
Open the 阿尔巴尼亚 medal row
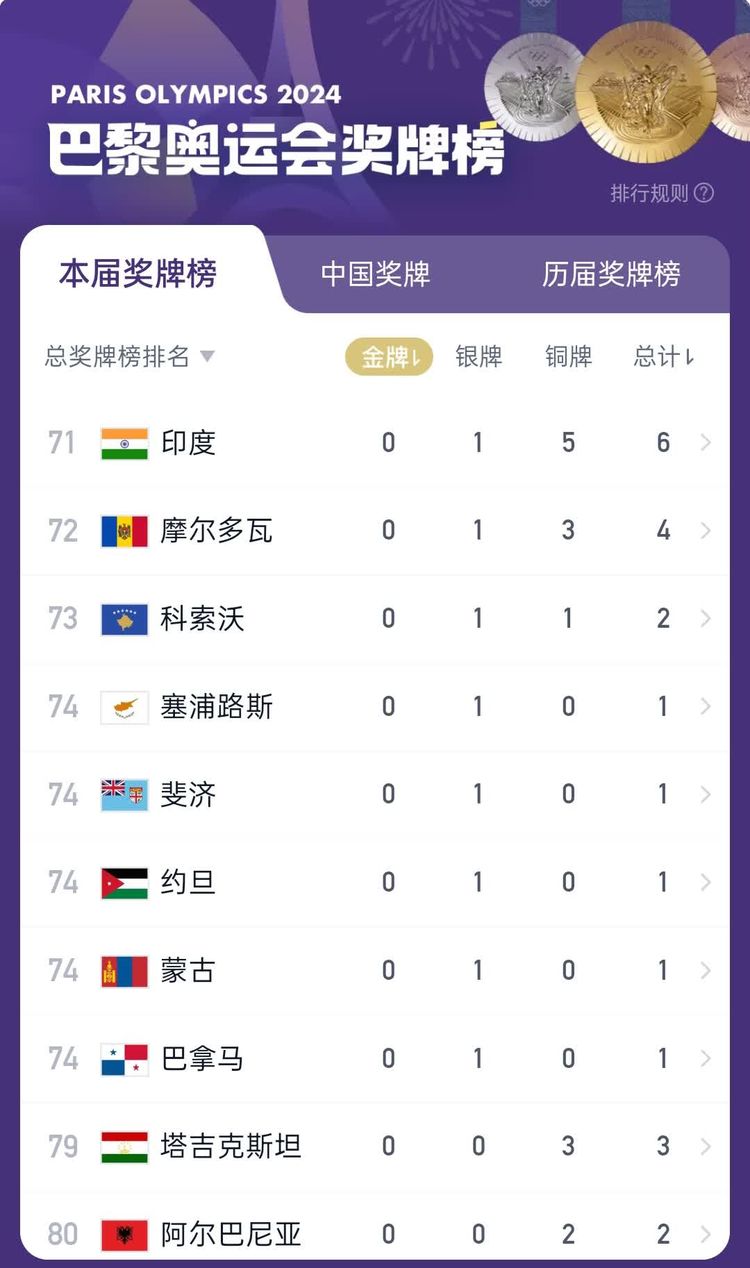click(375, 1233)
